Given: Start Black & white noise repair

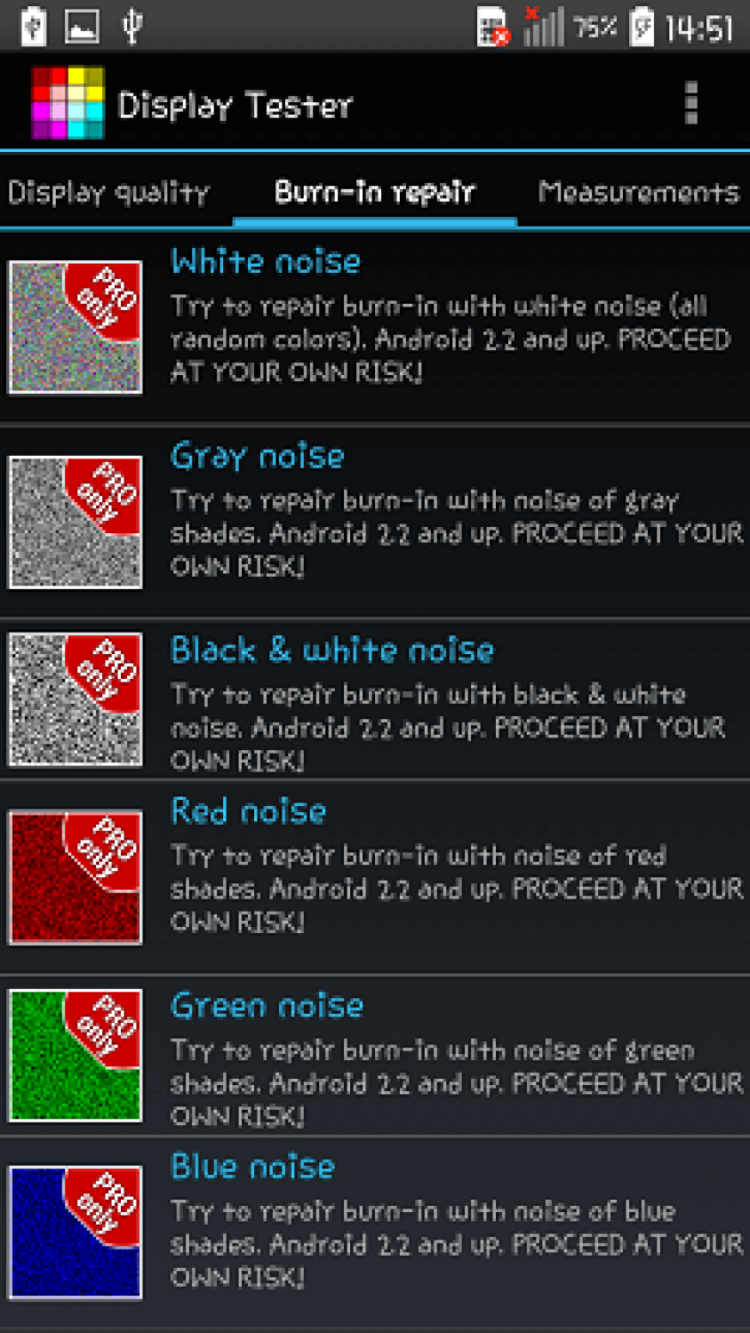Looking at the screenshot, I should [x=375, y=699].
